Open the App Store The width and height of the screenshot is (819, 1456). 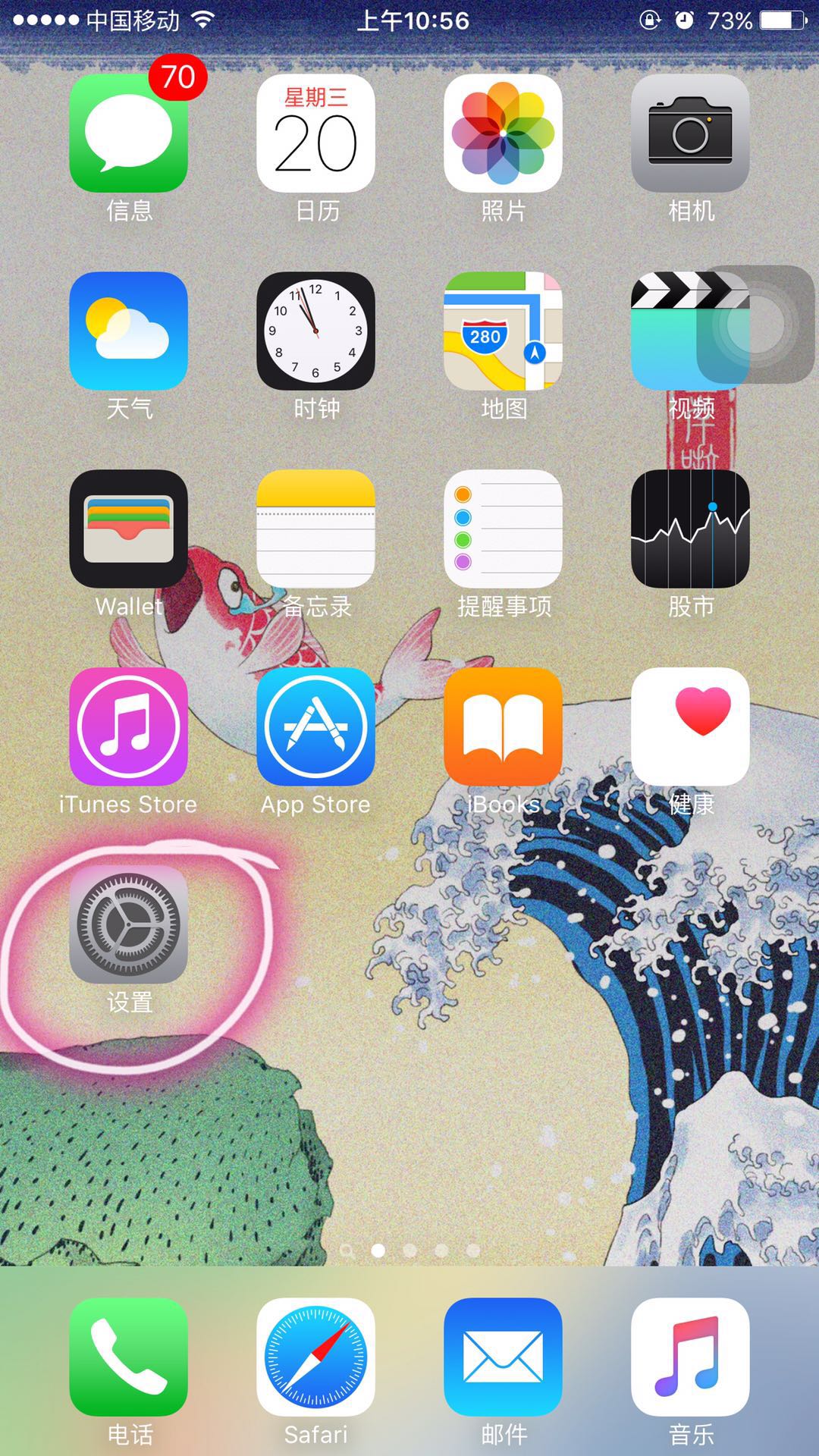[315, 727]
